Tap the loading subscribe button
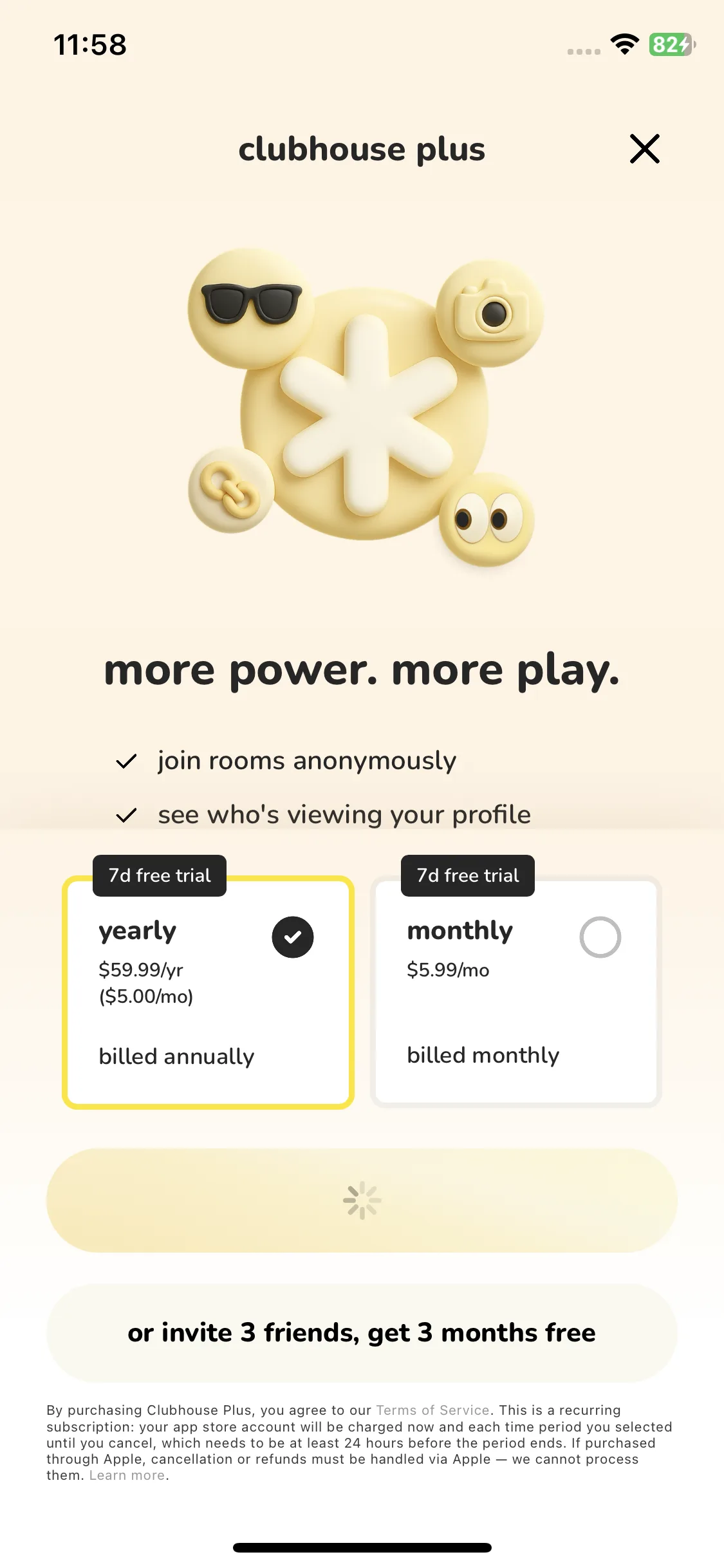 tap(362, 1200)
